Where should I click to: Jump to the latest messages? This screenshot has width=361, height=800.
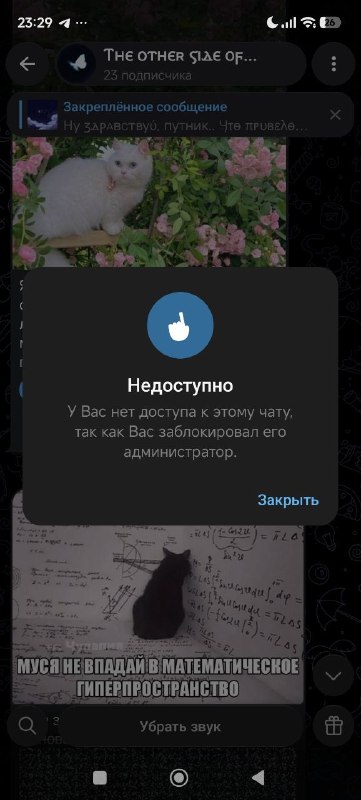[x=333, y=676]
